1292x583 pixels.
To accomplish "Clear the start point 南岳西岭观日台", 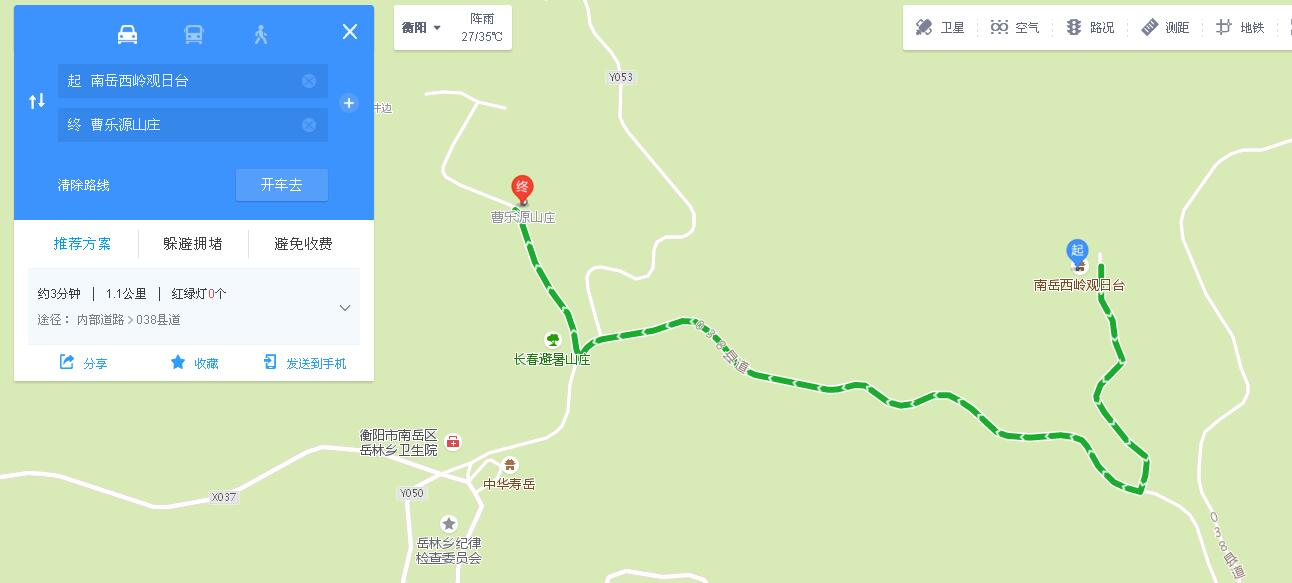I will (309, 81).
